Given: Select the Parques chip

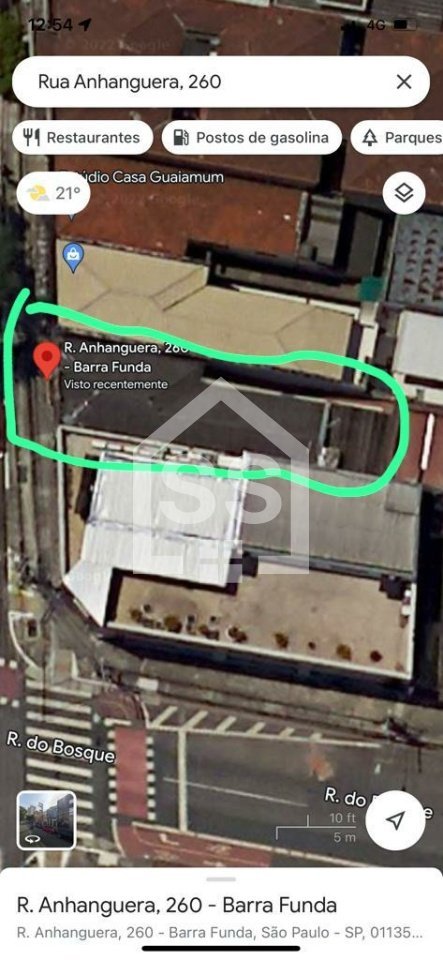Looking at the screenshot, I should coord(397,138).
